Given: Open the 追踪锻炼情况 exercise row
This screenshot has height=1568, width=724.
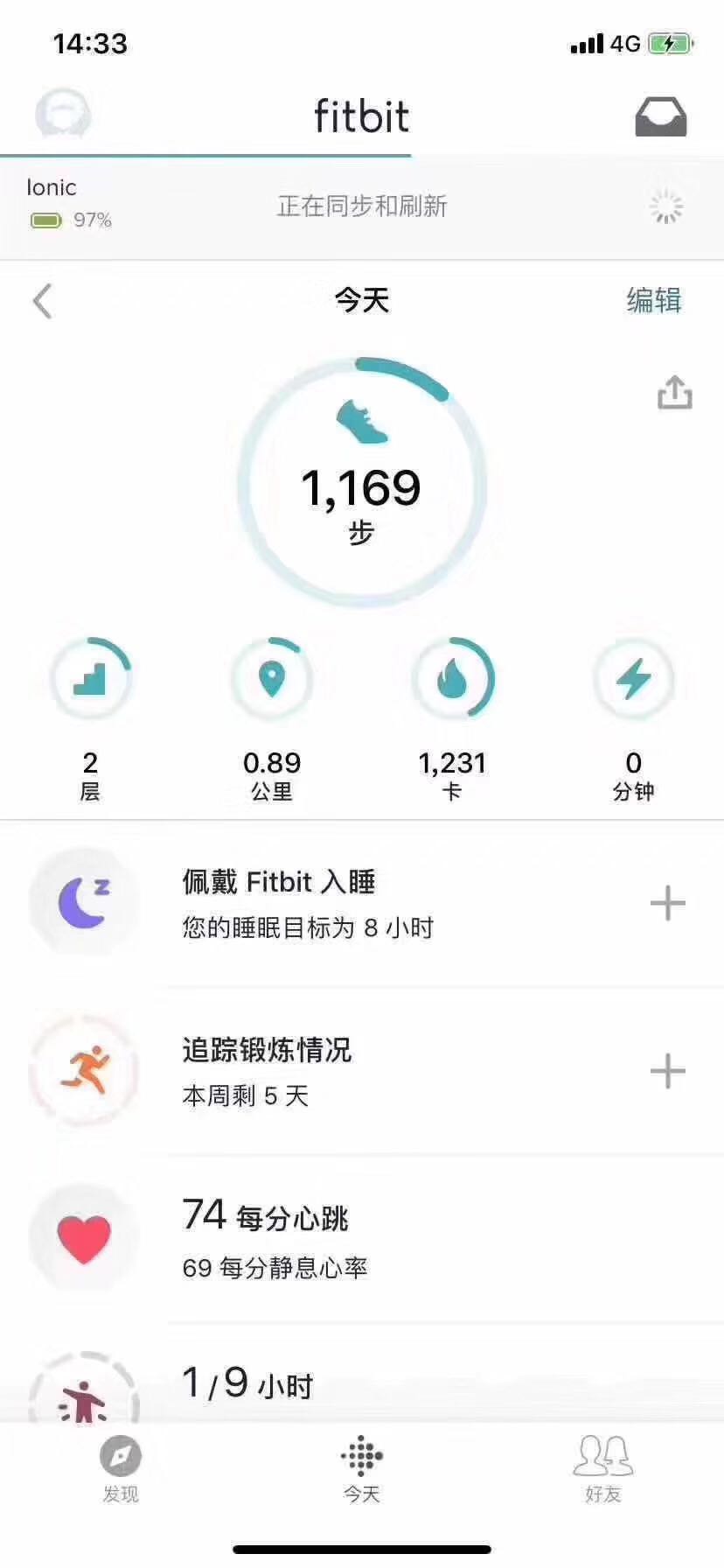Looking at the screenshot, I should pyautogui.click(x=350, y=1071).
